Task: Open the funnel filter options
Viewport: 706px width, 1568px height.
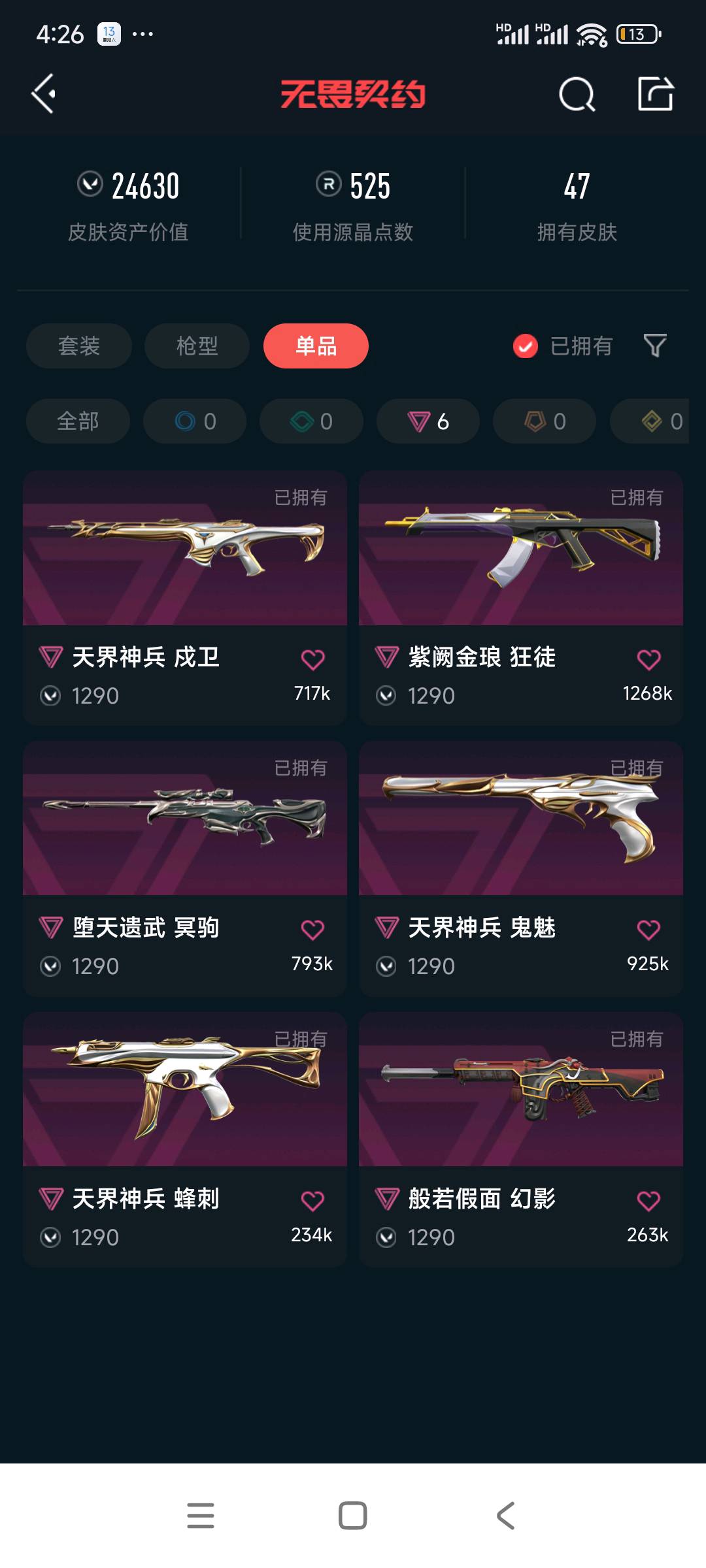Action: point(655,346)
